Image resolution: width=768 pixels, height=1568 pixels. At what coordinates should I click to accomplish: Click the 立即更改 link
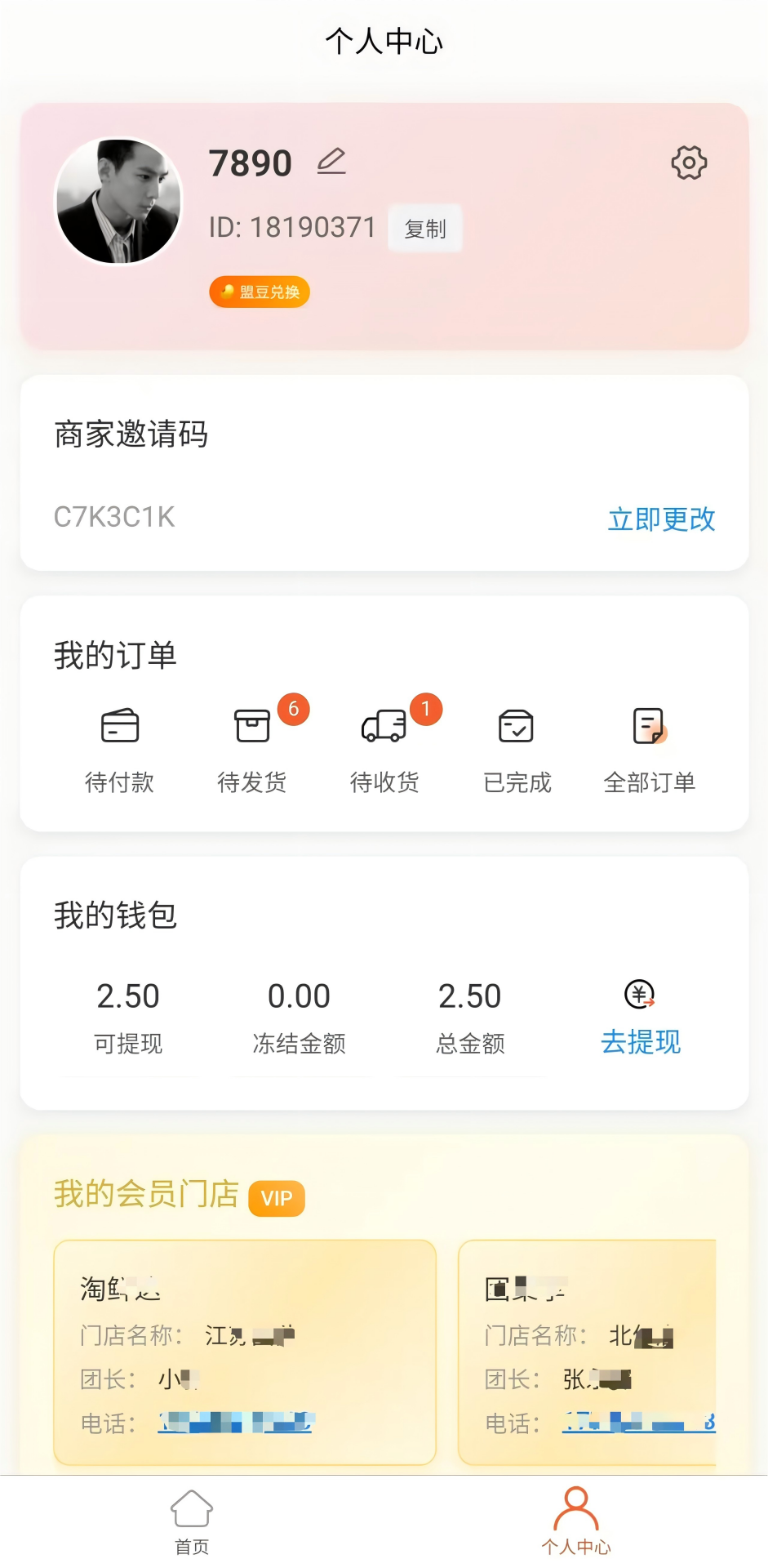click(x=661, y=519)
